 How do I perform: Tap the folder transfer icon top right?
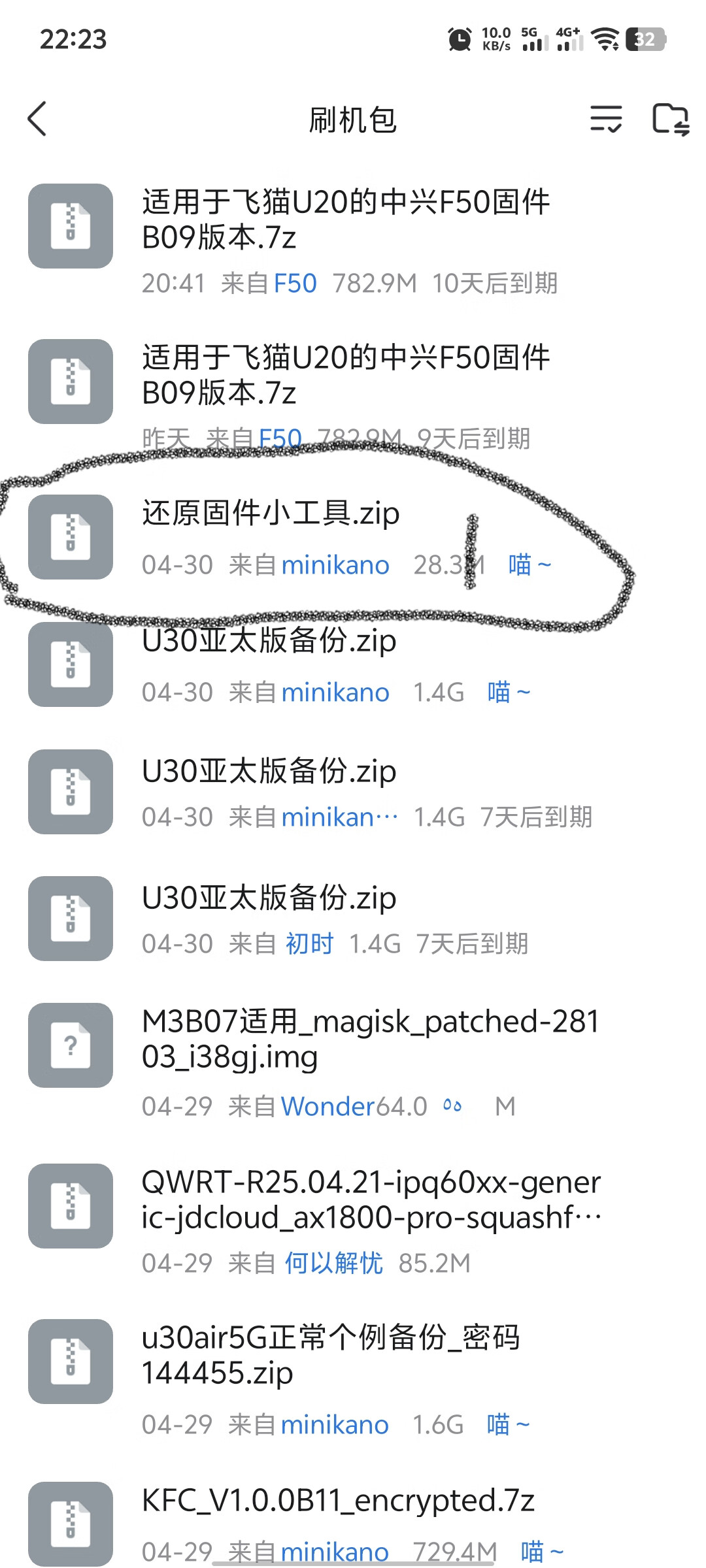click(x=672, y=120)
